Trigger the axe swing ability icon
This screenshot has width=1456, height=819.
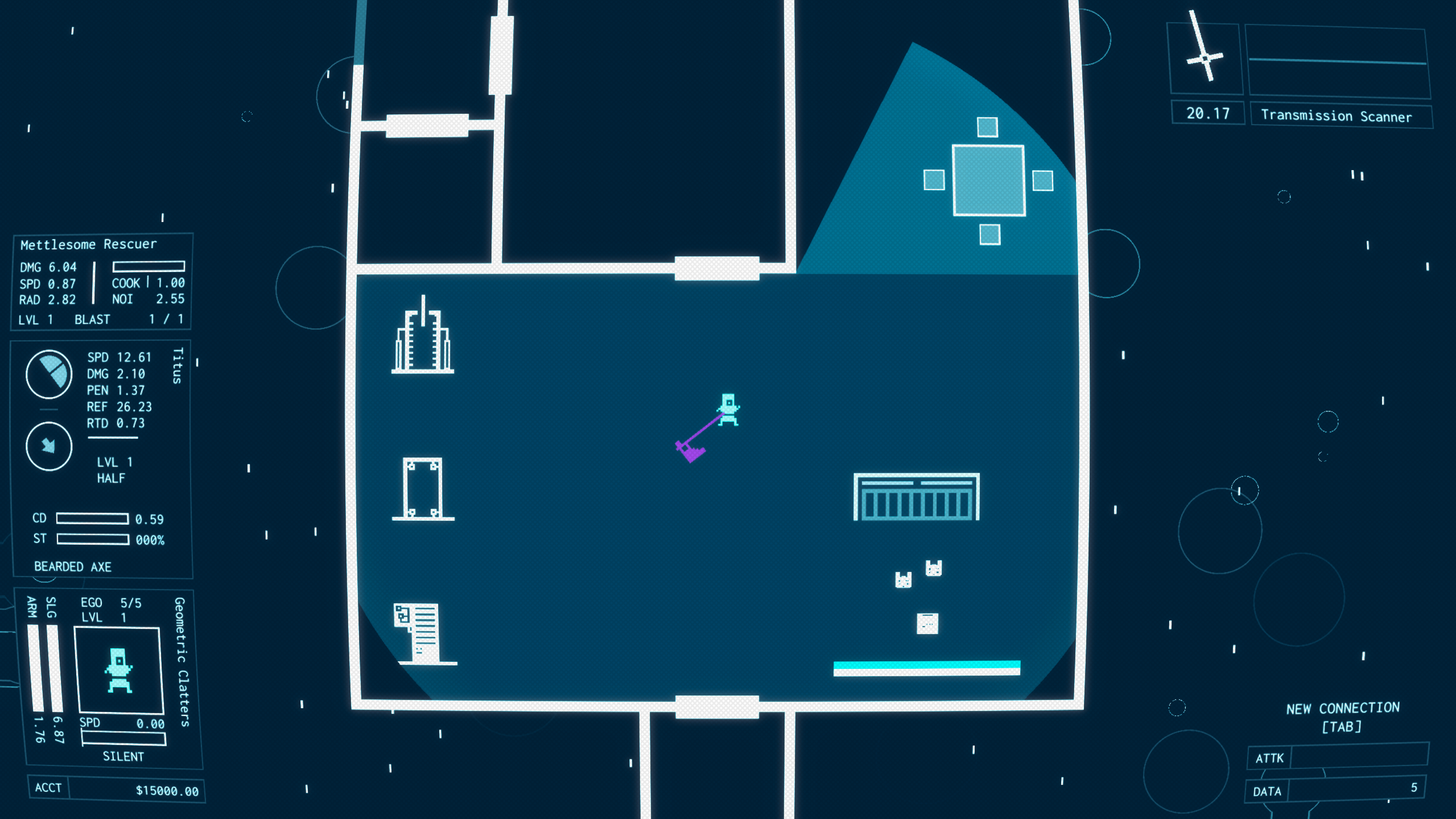(49, 374)
